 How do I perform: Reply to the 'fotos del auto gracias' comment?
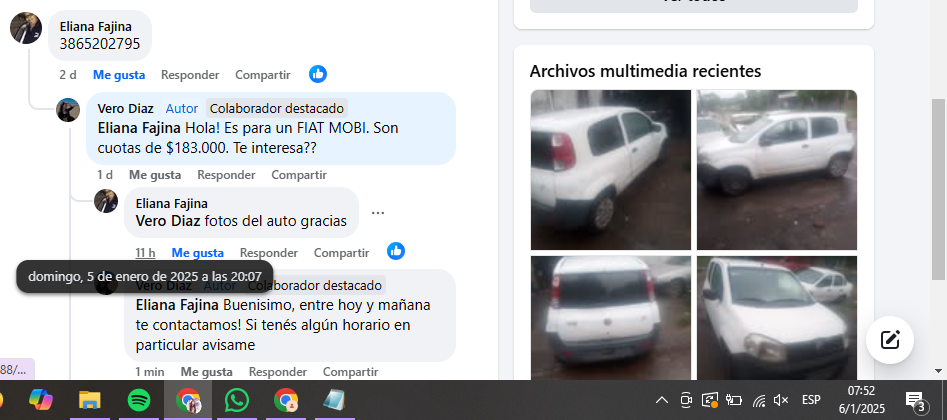point(269,252)
